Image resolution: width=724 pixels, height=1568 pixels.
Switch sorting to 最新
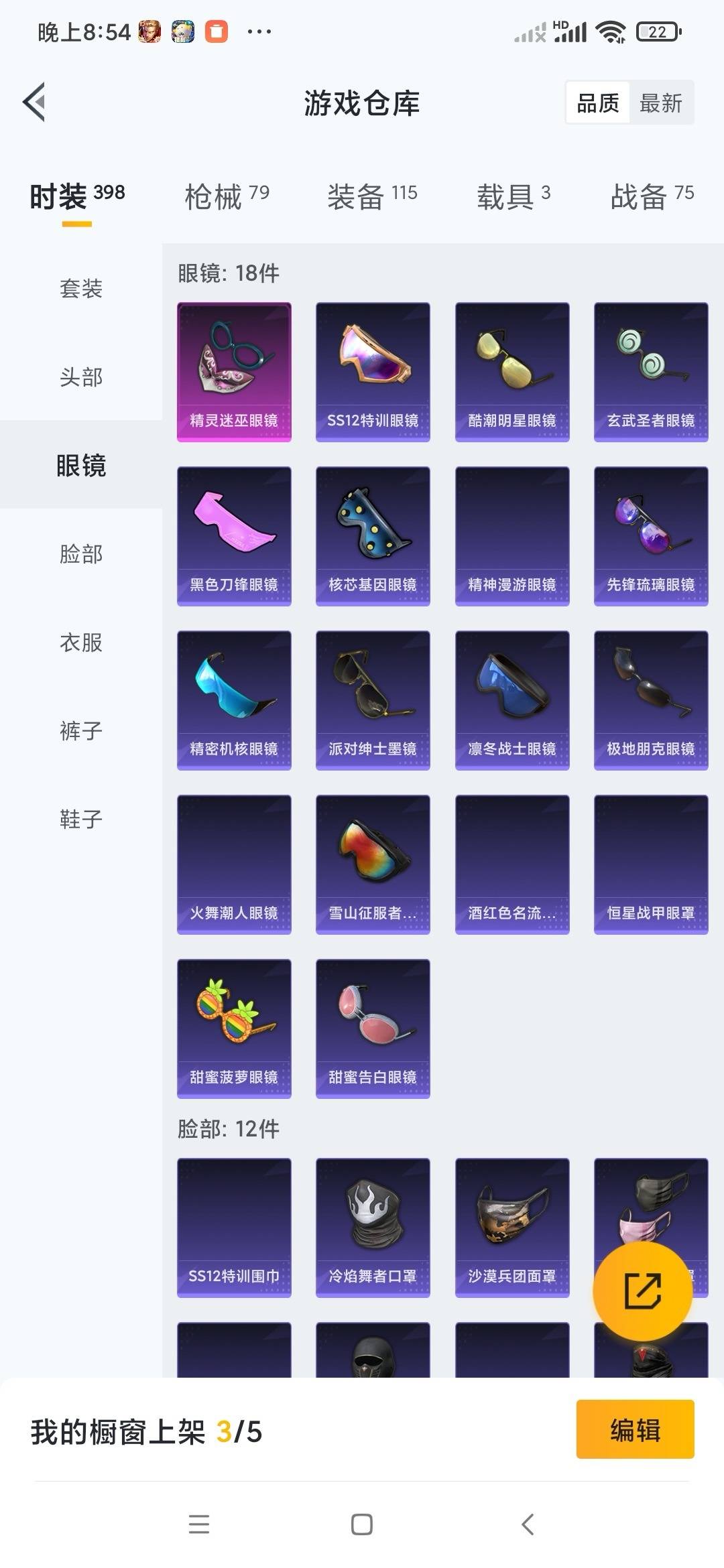click(x=662, y=102)
